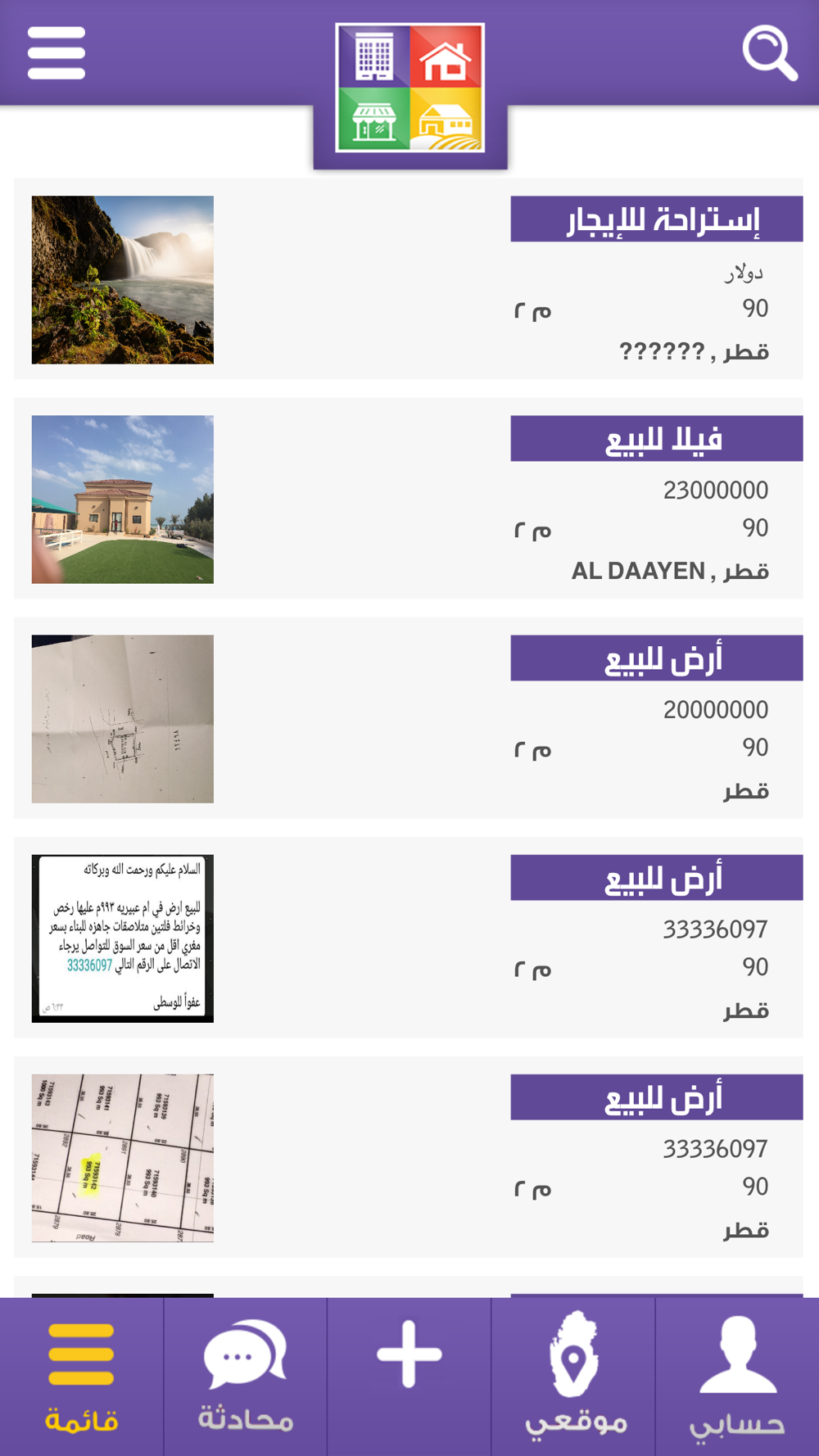View the waterfall photo of the rest house
This screenshot has height=1456, width=819.
pyautogui.click(x=123, y=280)
